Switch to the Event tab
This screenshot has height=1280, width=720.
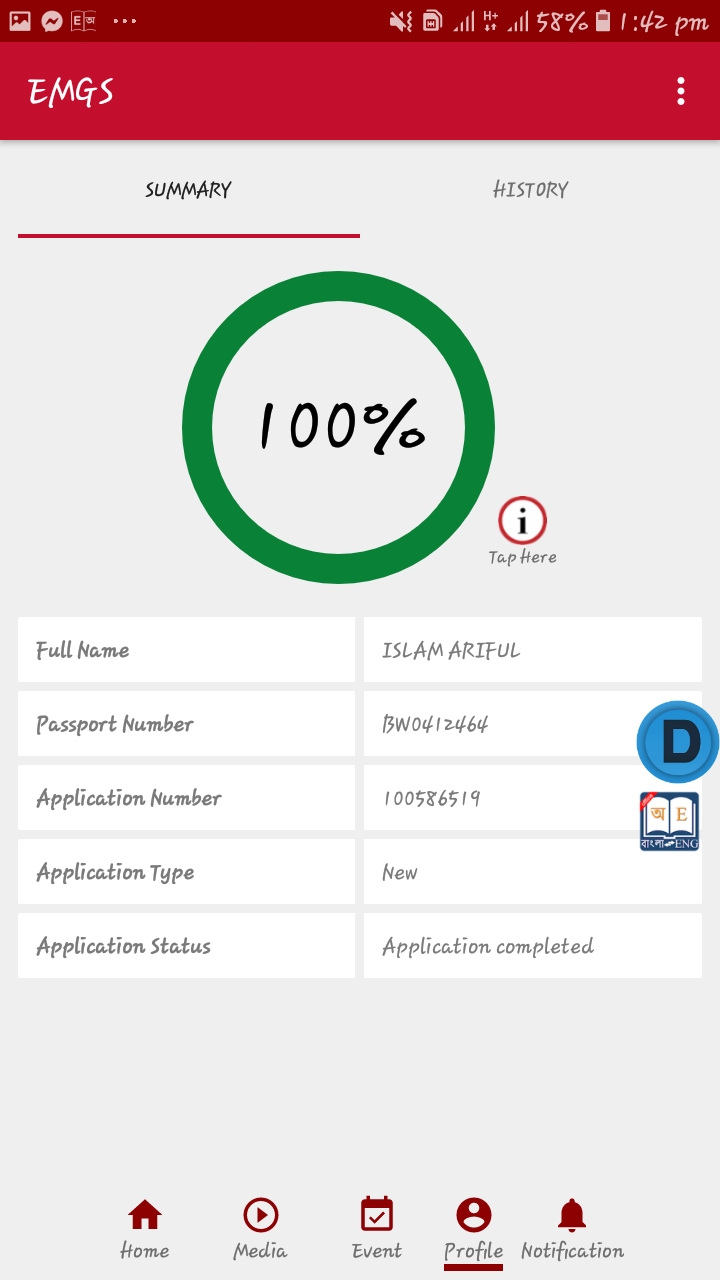click(x=377, y=1230)
